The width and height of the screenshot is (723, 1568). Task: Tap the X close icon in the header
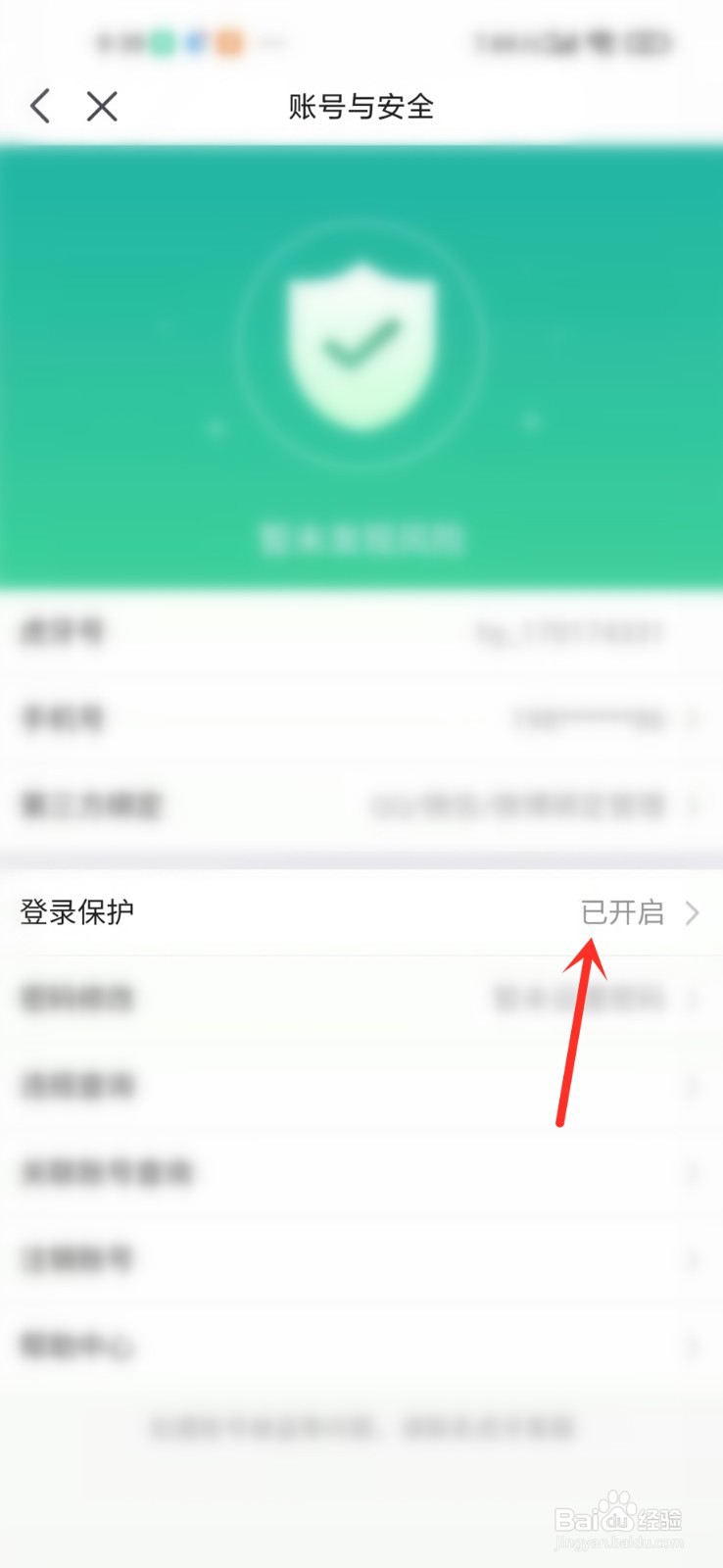coord(102,107)
